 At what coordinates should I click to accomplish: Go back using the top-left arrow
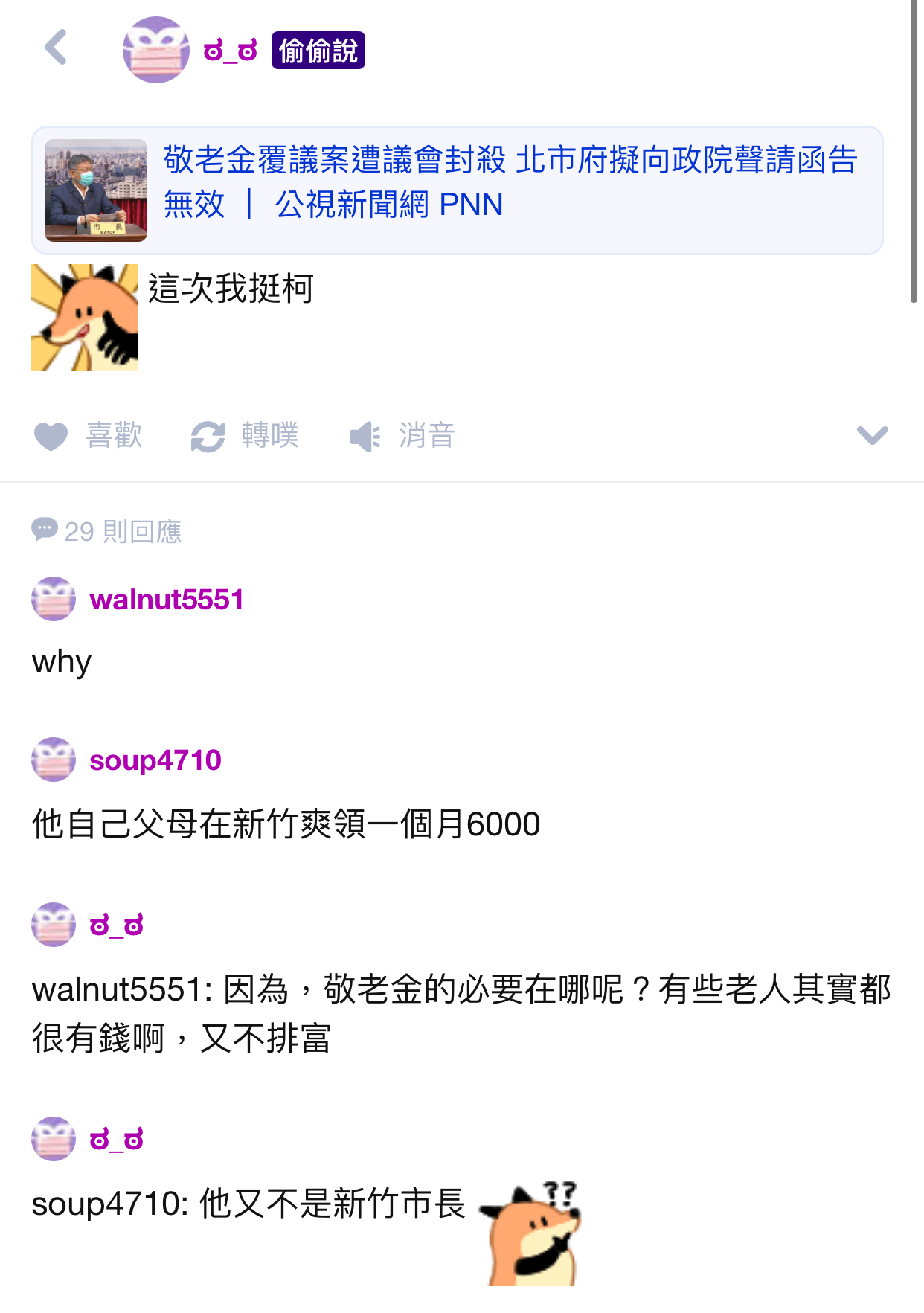point(57,48)
